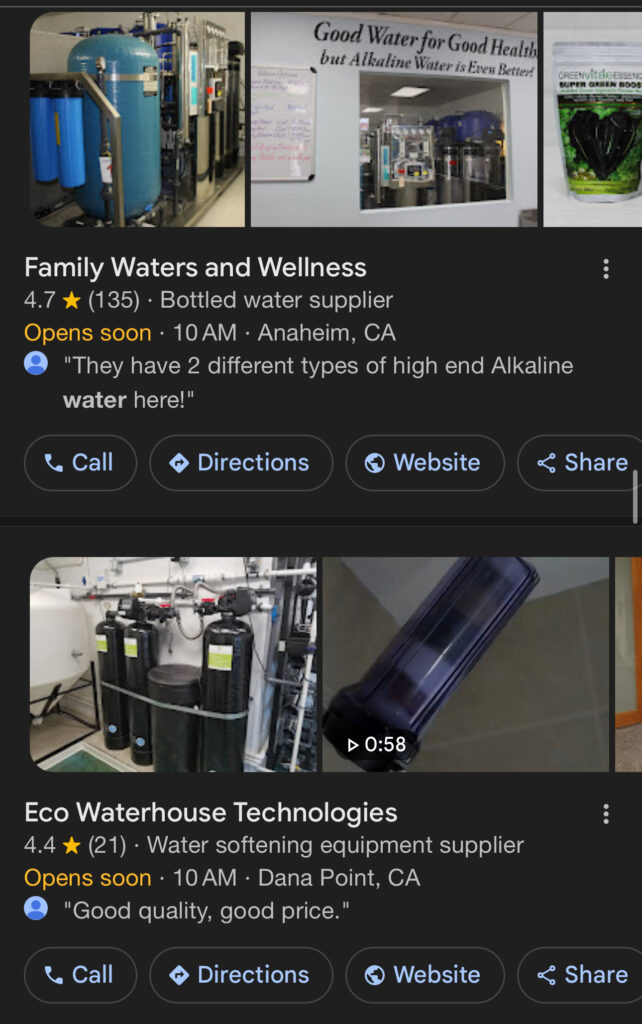Screen dimensions: 642x1024
Task: Open the Family Waters and Wellness listing title
Action: (x=195, y=267)
